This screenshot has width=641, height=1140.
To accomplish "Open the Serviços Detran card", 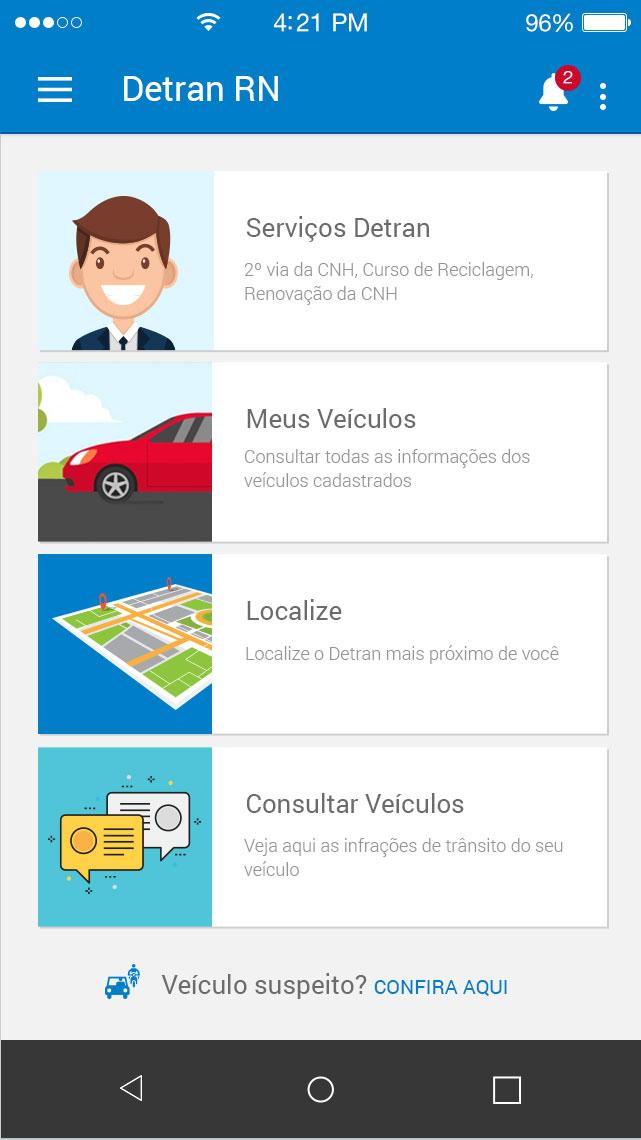I will (322, 261).
